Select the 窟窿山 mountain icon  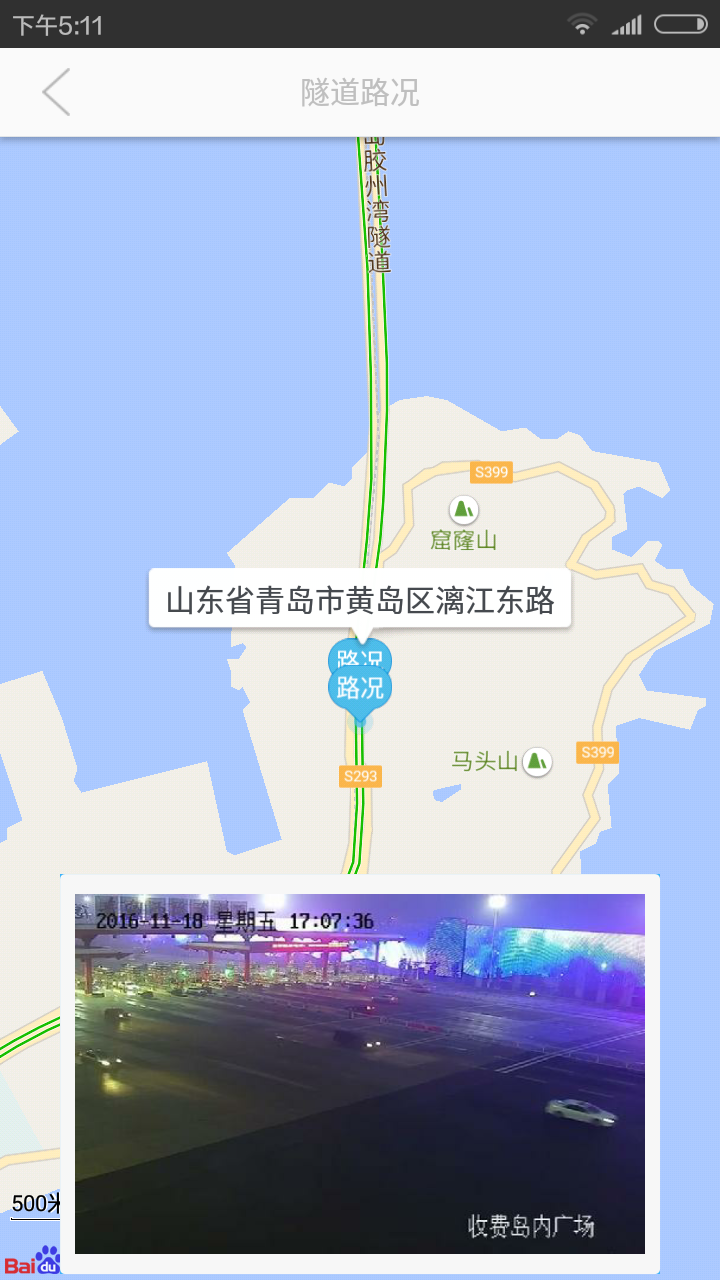462,508
